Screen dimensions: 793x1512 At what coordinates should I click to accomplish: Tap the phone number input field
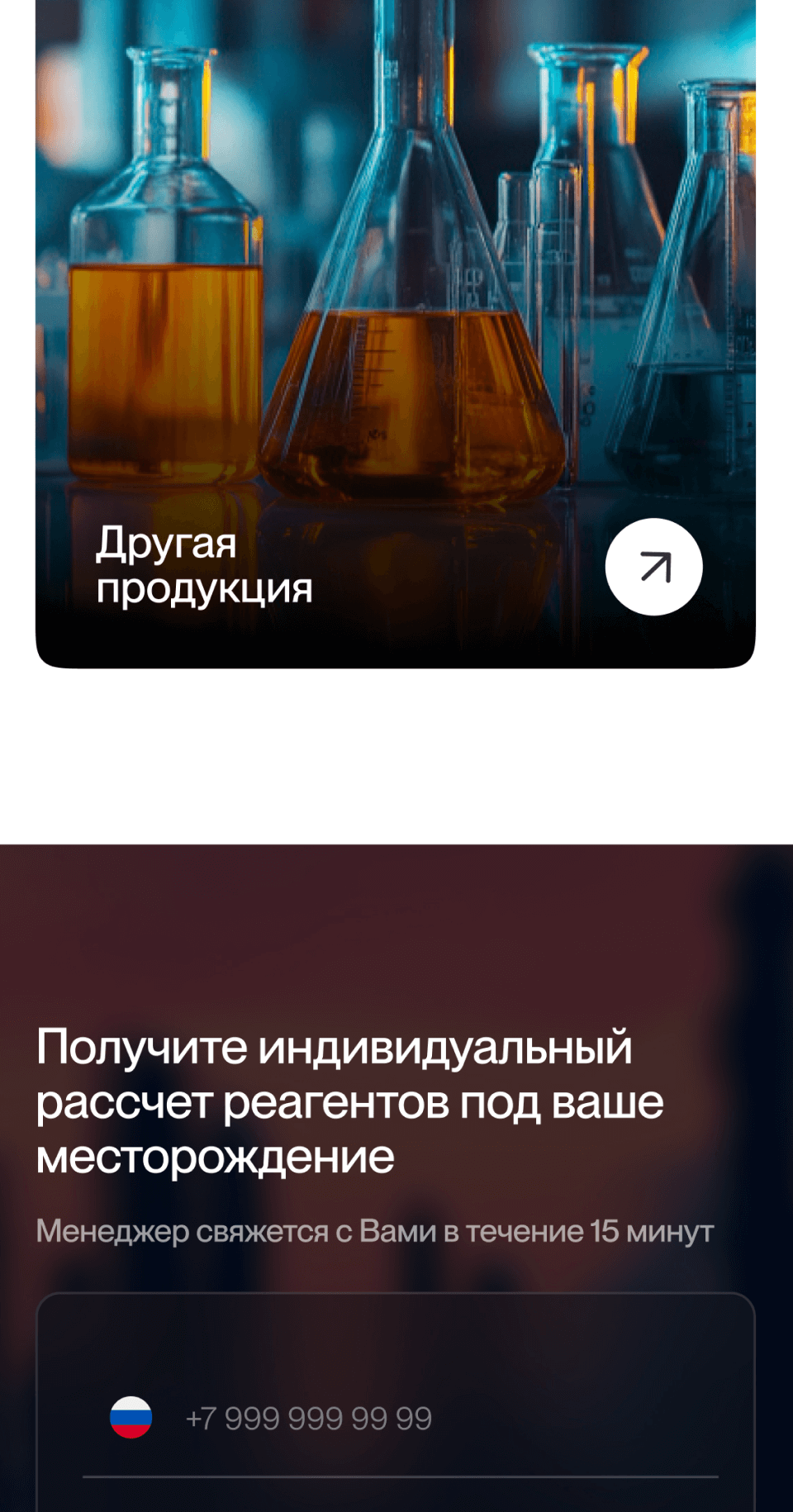pos(446,1419)
